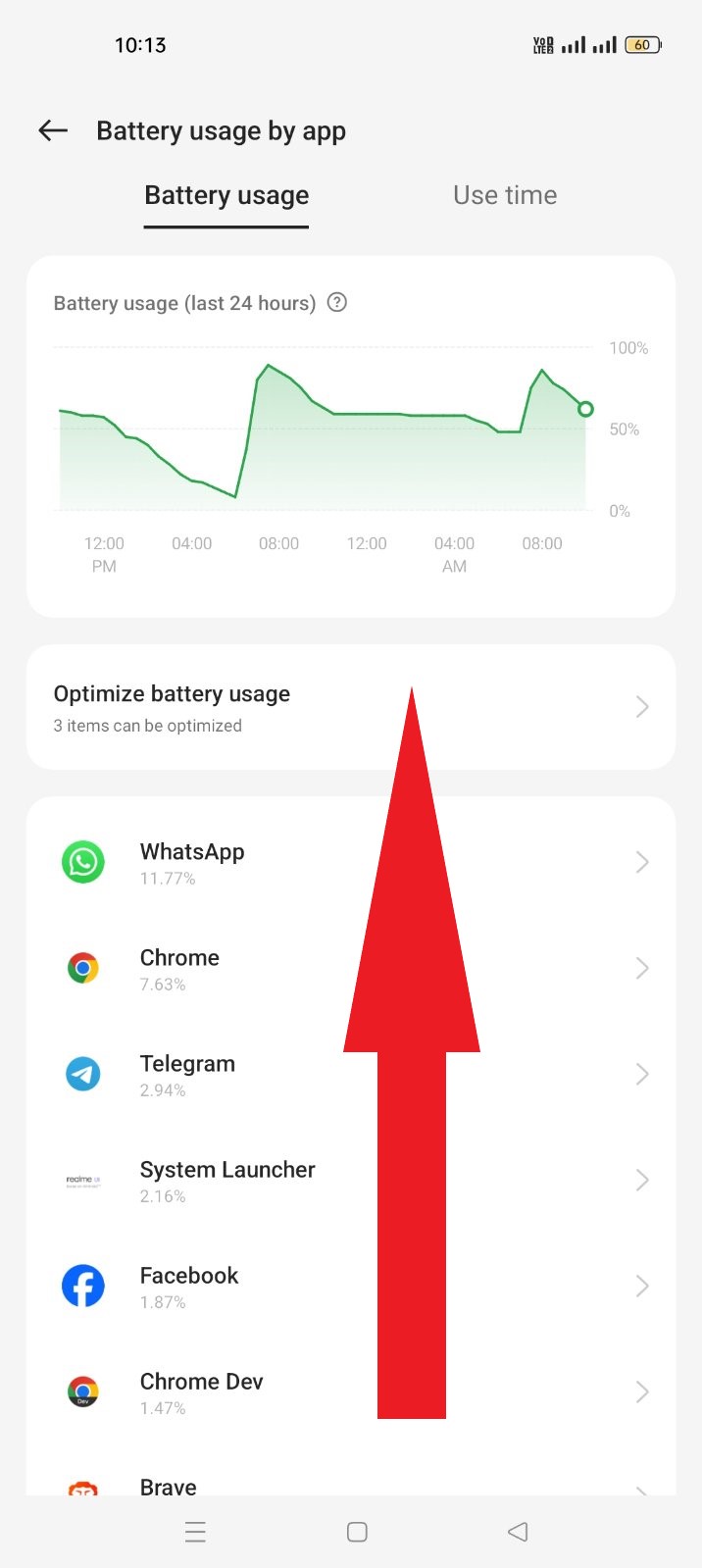Show Telegram battery usage details
702x1568 pixels.
pos(187,1074)
